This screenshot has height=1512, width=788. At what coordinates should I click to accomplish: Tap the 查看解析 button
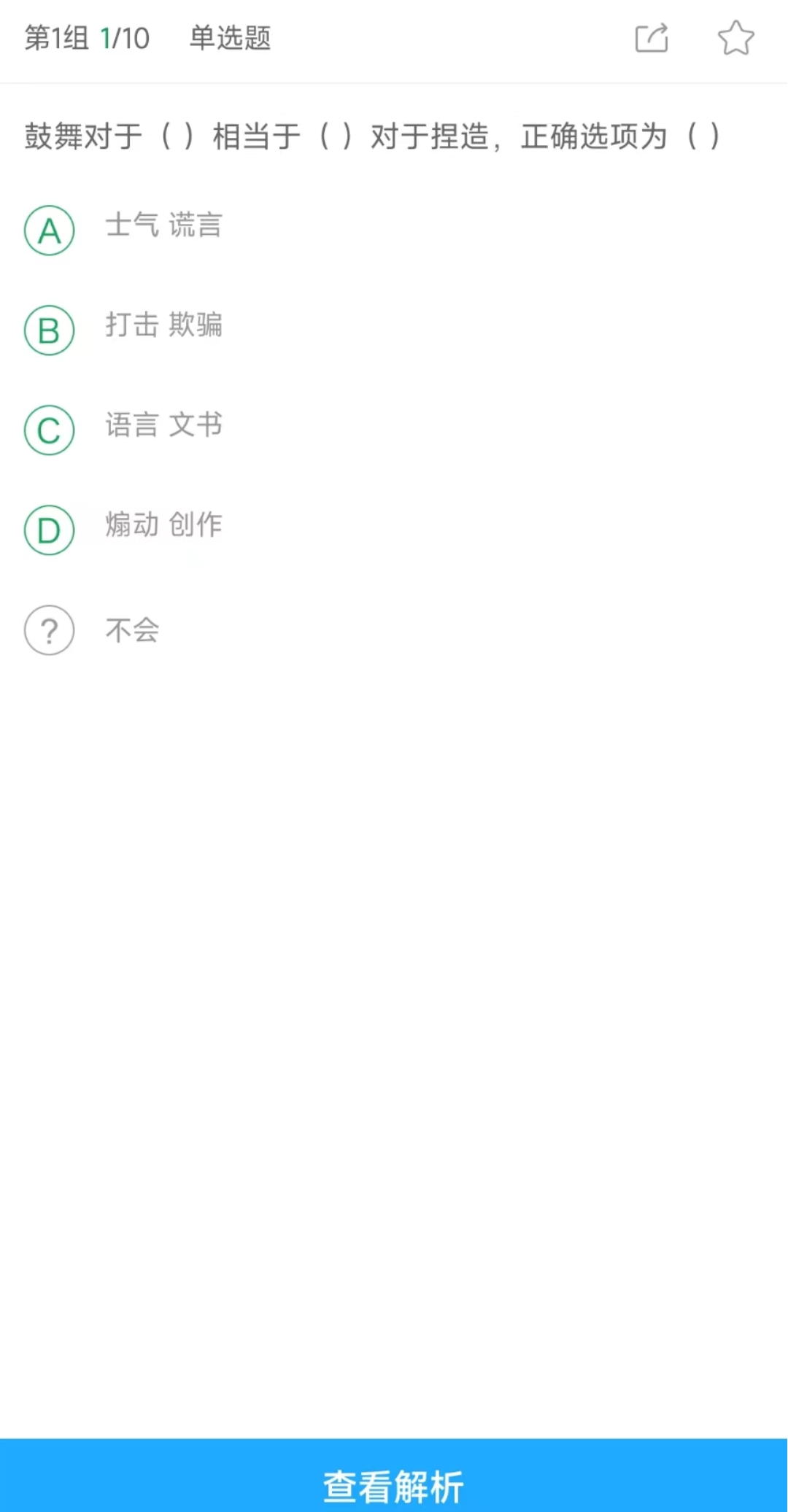(394, 1476)
